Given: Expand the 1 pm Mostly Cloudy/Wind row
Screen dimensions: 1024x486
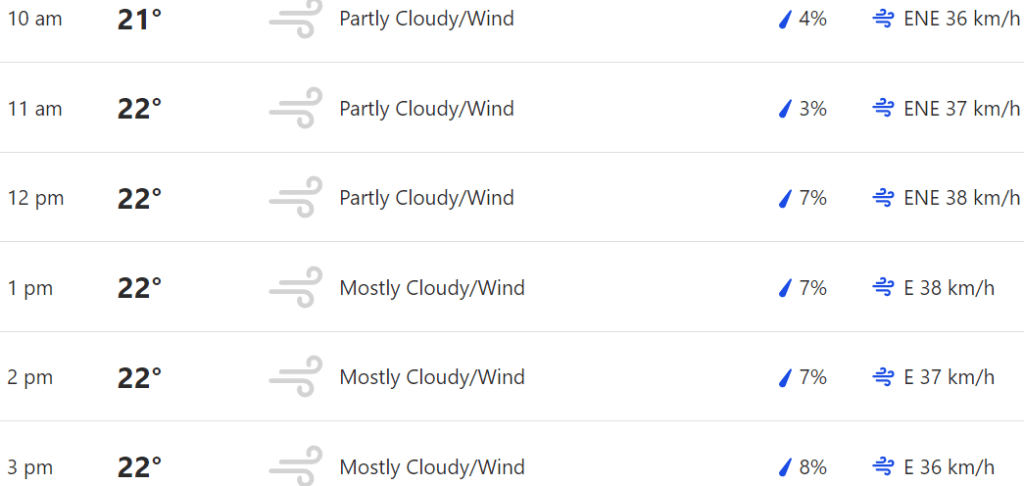Looking at the screenshot, I should [x=432, y=288].
